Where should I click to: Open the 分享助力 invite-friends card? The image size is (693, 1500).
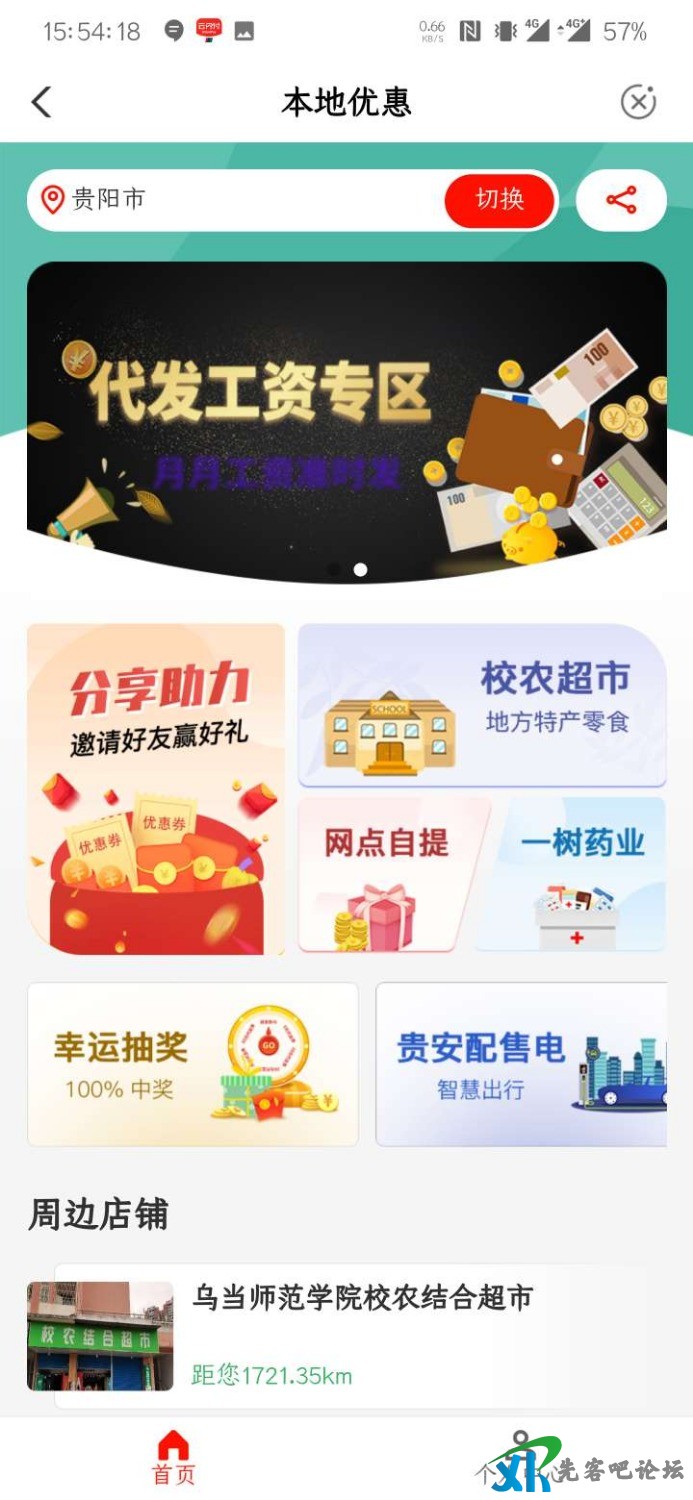click(156, 790)
